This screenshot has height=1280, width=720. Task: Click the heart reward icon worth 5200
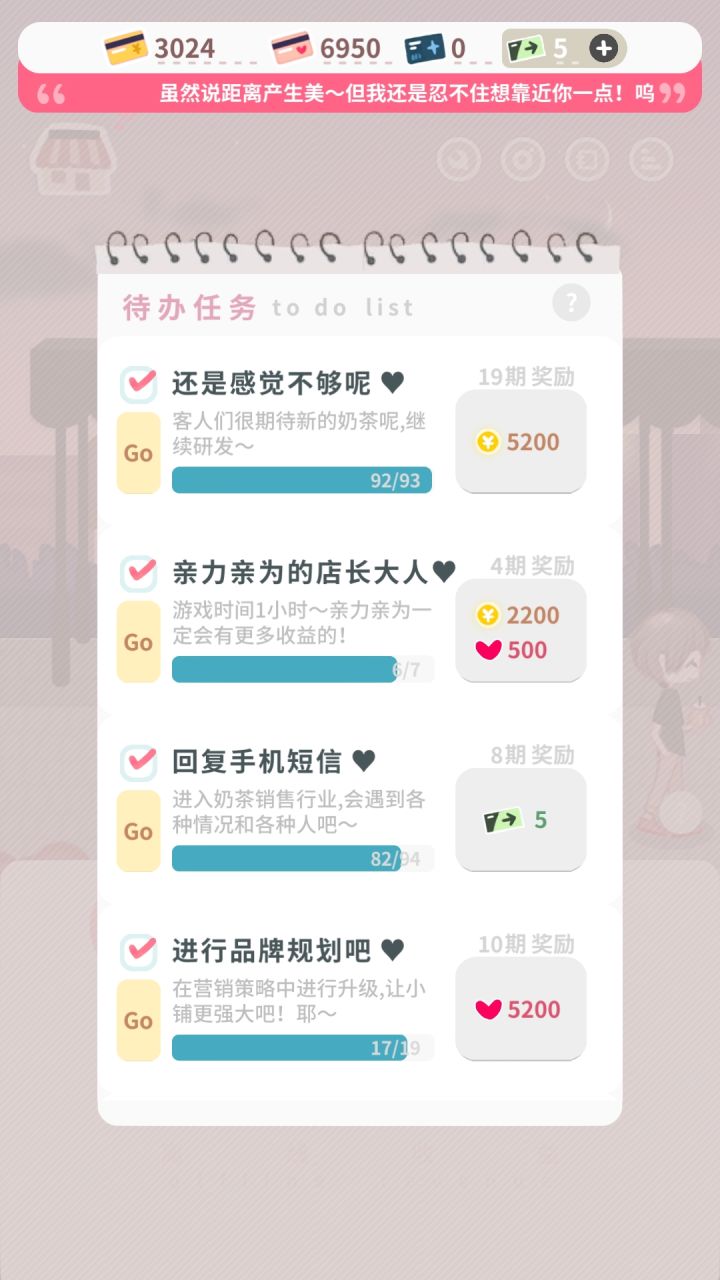coord(489,1010)
